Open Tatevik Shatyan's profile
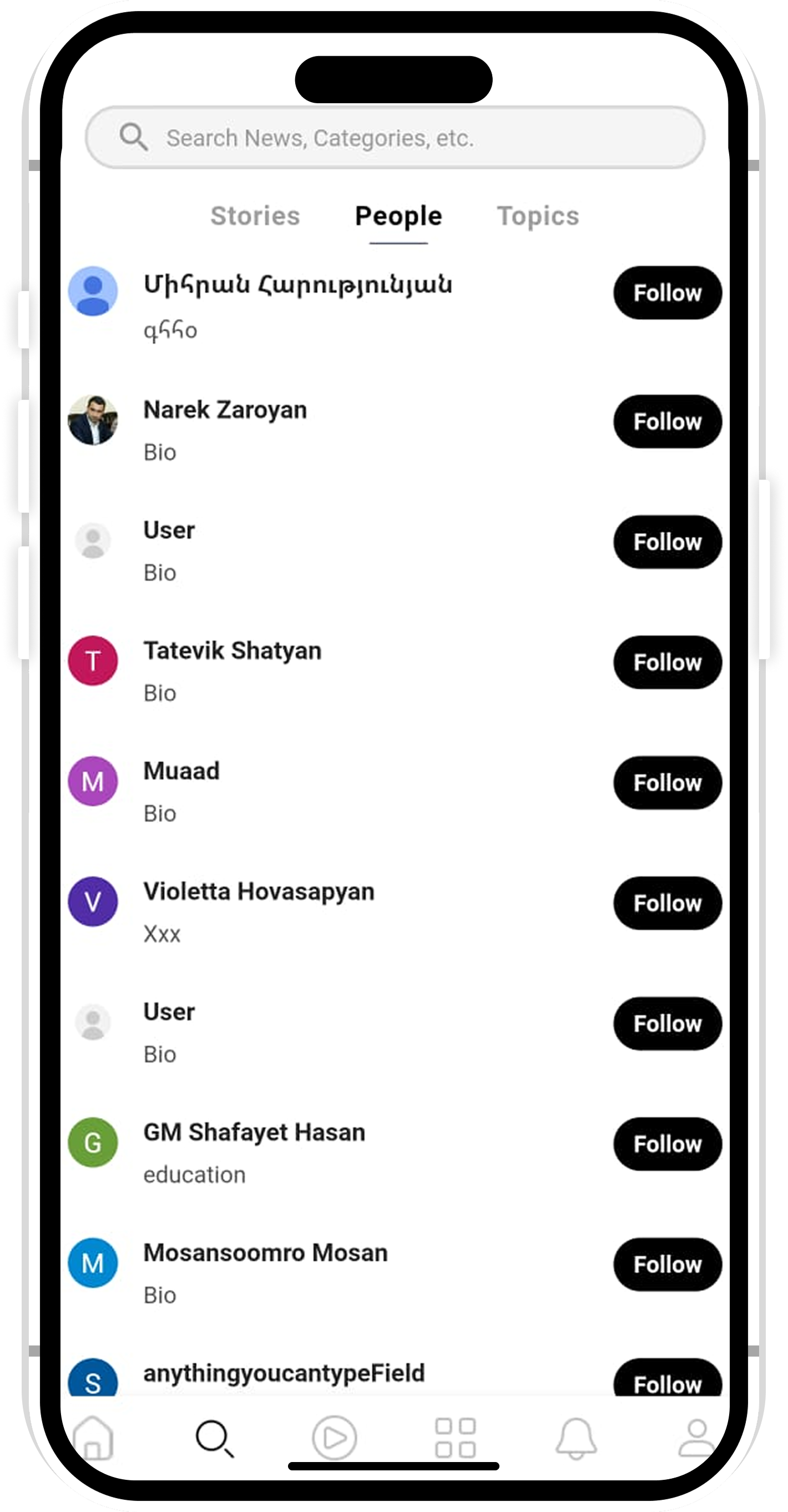The image size is (788, 1512). point(233,651)
